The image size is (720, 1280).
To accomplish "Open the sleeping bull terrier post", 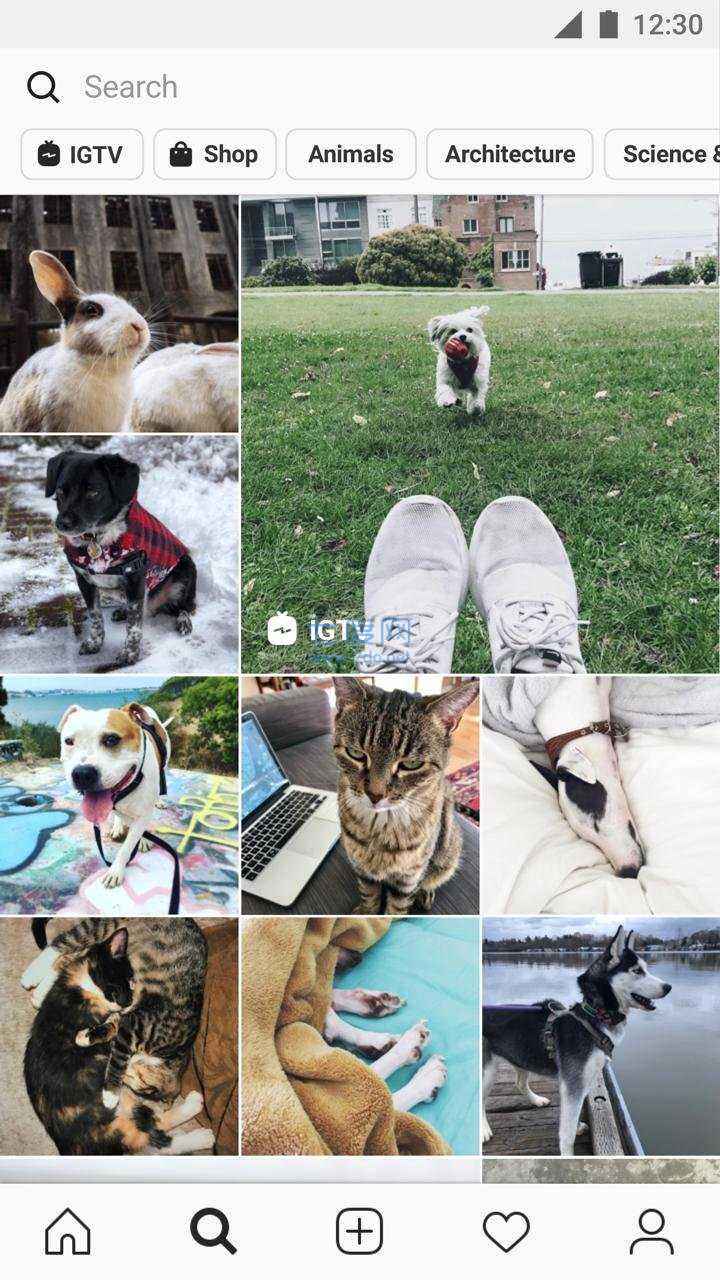I will click(x=600, y=795).
